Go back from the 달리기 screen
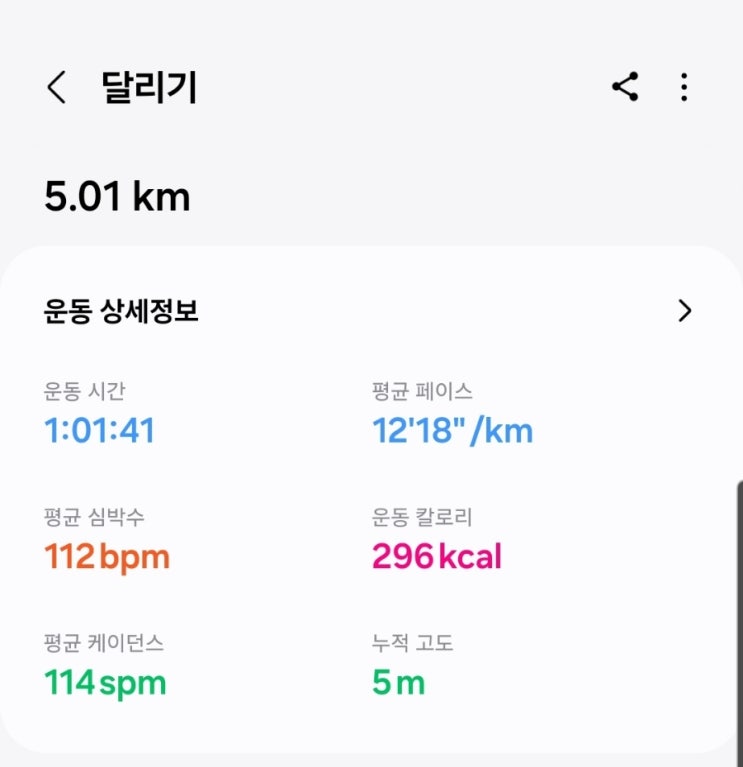This screenshot has height=767, width=743. tap(56, 88)
